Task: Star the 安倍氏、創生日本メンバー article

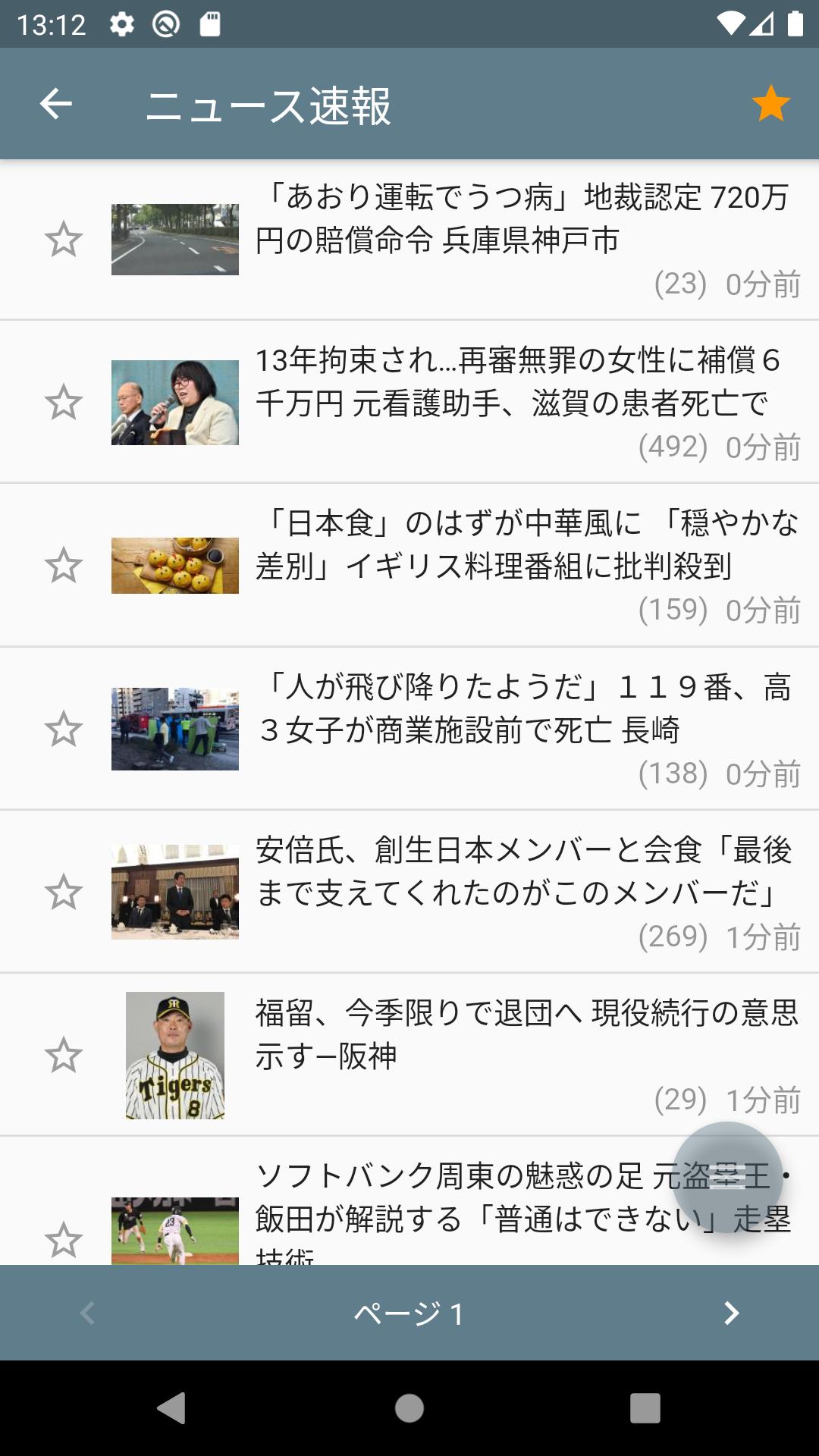Action: point(63,893)
